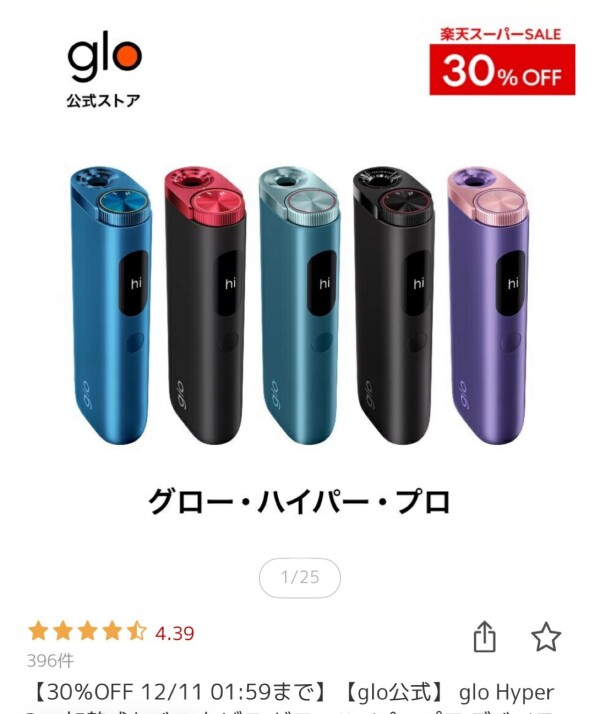Add product to favorites with the star
Image resolution: width=600 pixels, height=714 pixels.
coord(546,636)
